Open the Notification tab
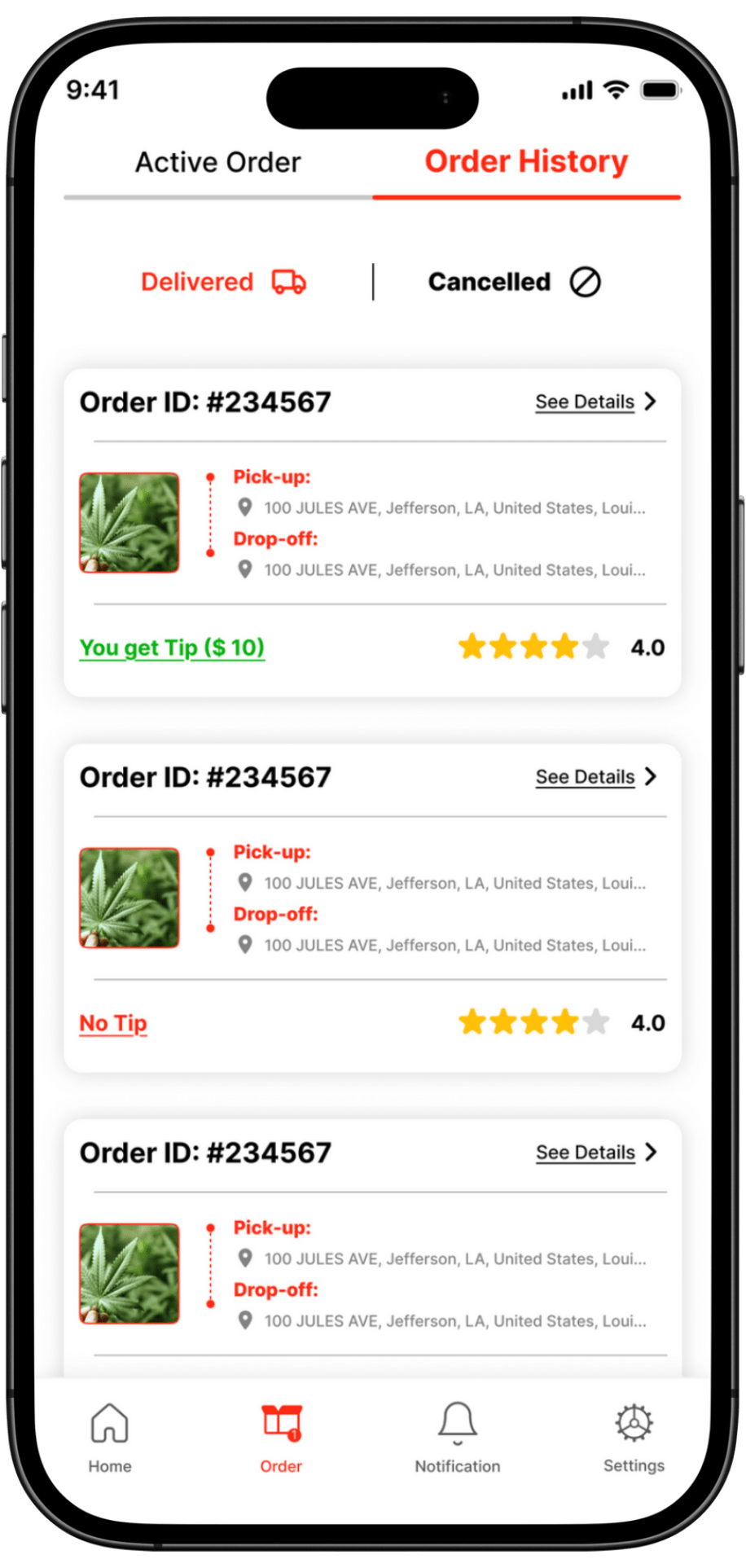746x1568 pixels. coord(458,1438)
